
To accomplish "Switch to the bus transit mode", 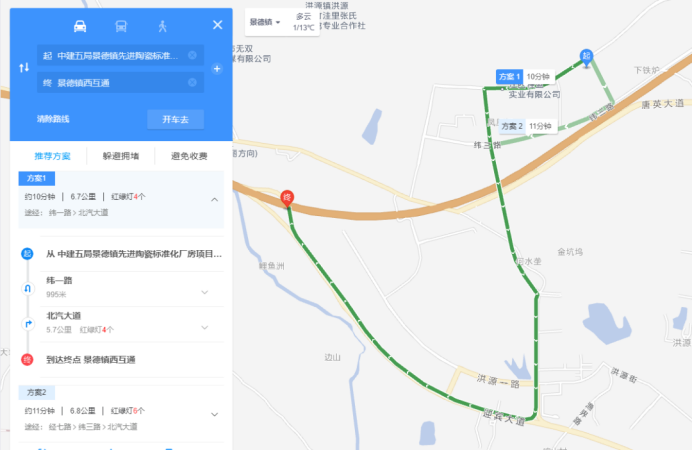I will [121, 25].
